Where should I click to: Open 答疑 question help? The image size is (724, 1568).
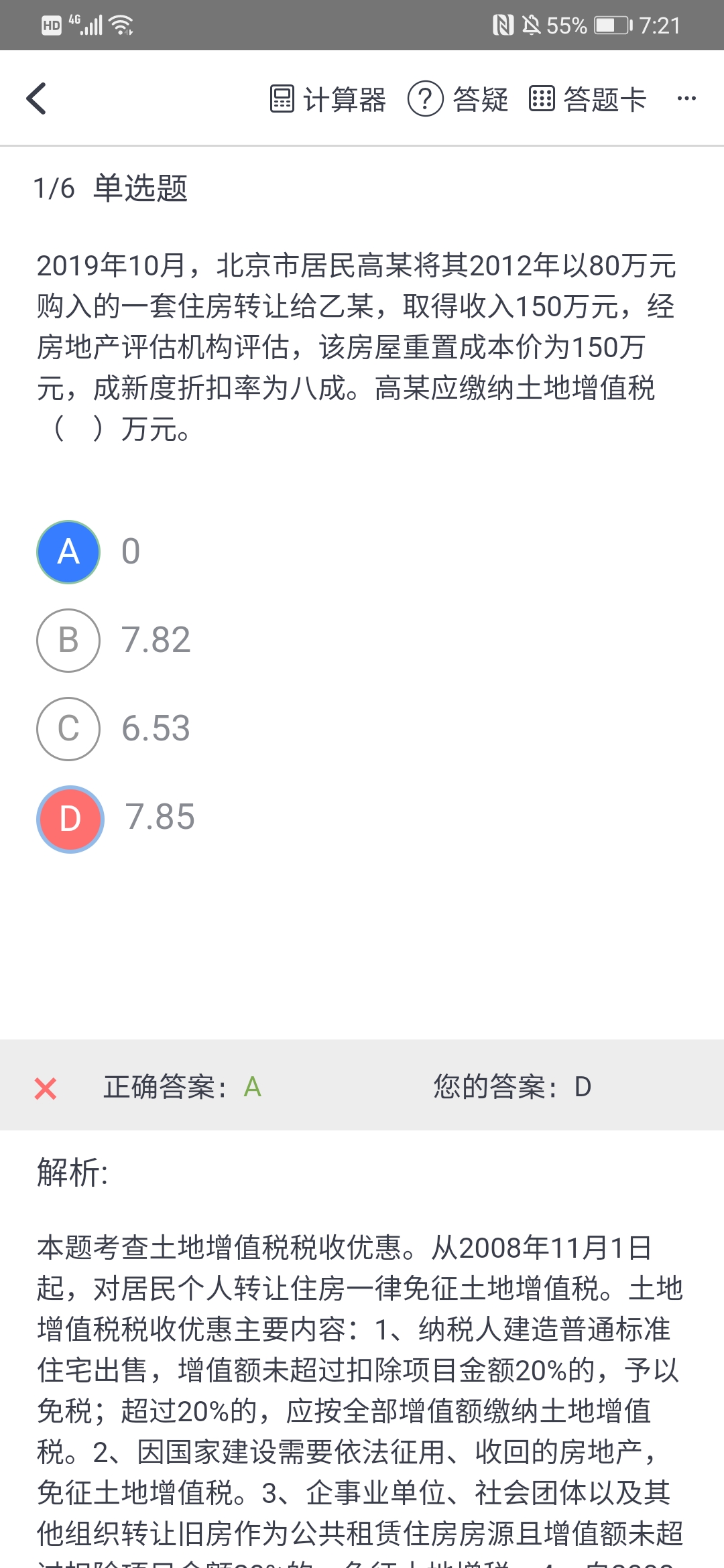pos(459,99)
